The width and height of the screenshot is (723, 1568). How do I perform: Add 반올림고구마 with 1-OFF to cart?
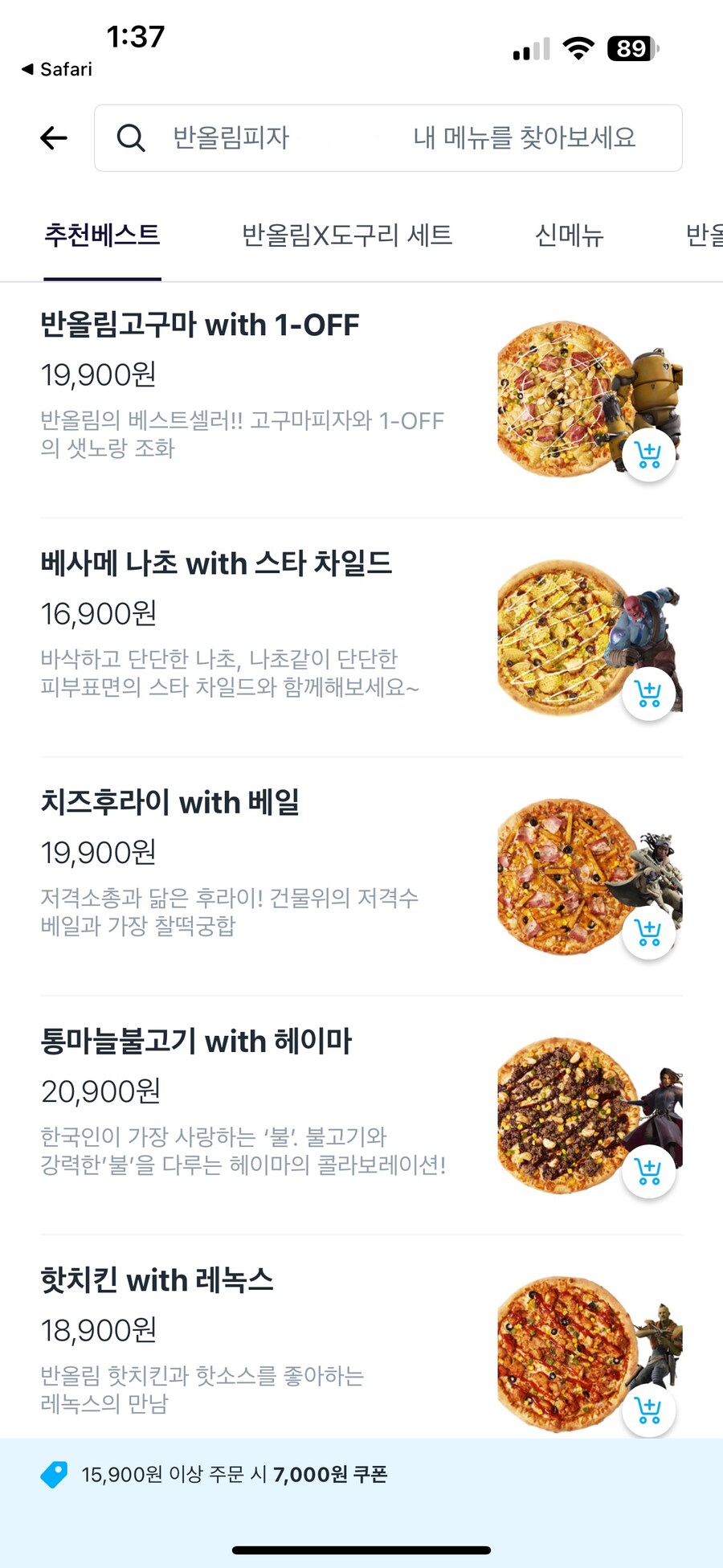click(647, 453)
